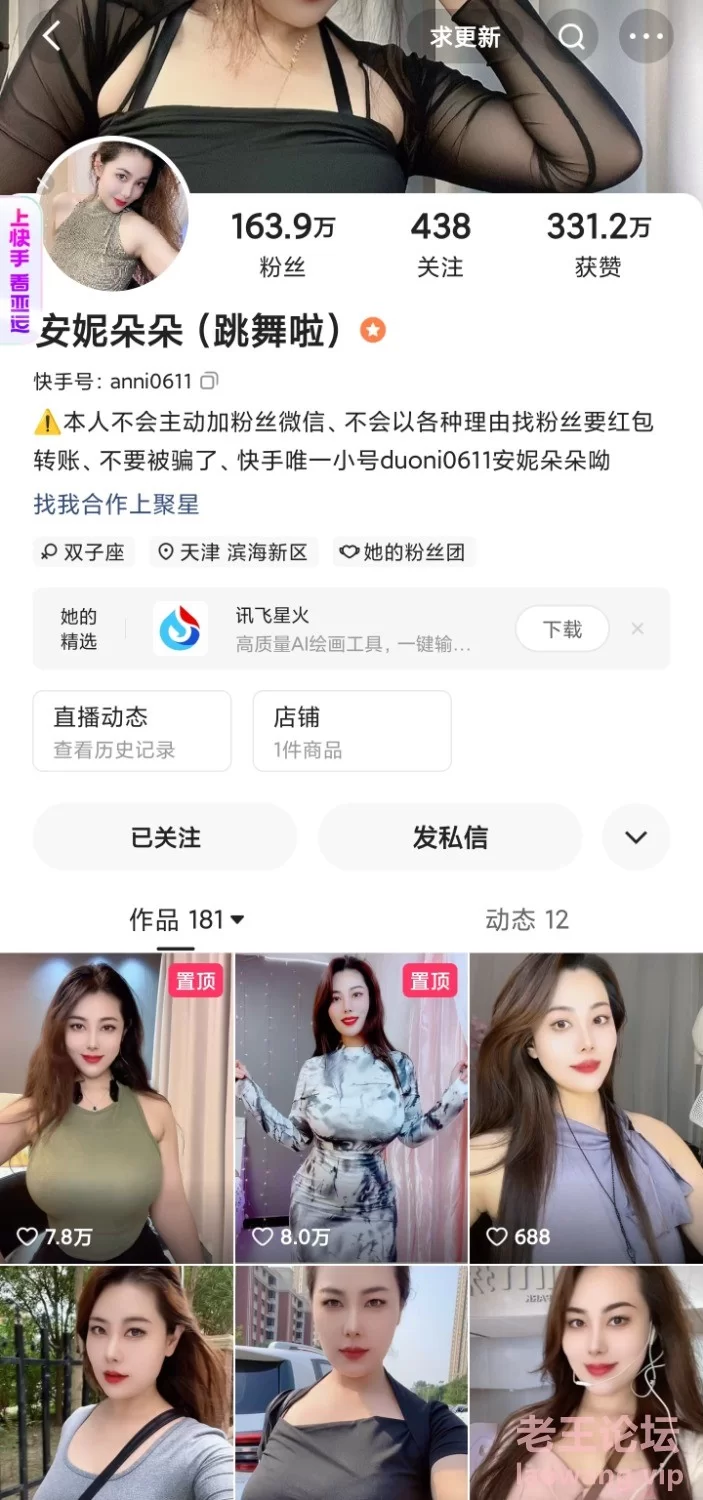703x1500 pixels.
Task: Open the profile search icon
Action: (x=571, y=38)
